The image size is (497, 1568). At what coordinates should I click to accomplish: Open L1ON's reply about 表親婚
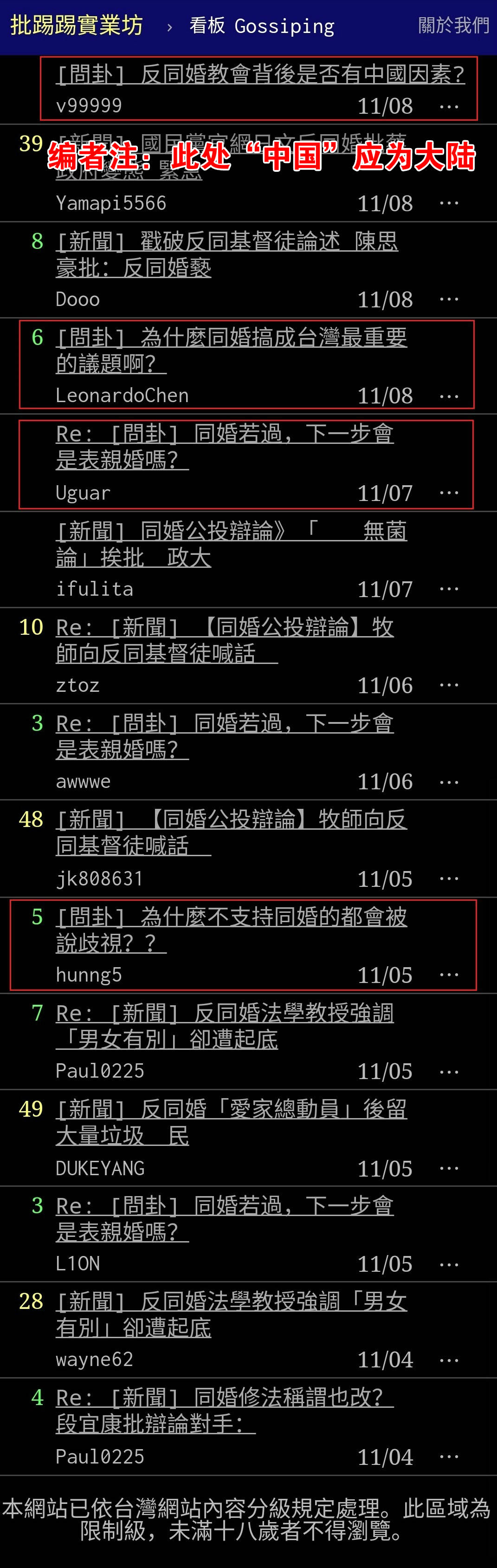225,1218
